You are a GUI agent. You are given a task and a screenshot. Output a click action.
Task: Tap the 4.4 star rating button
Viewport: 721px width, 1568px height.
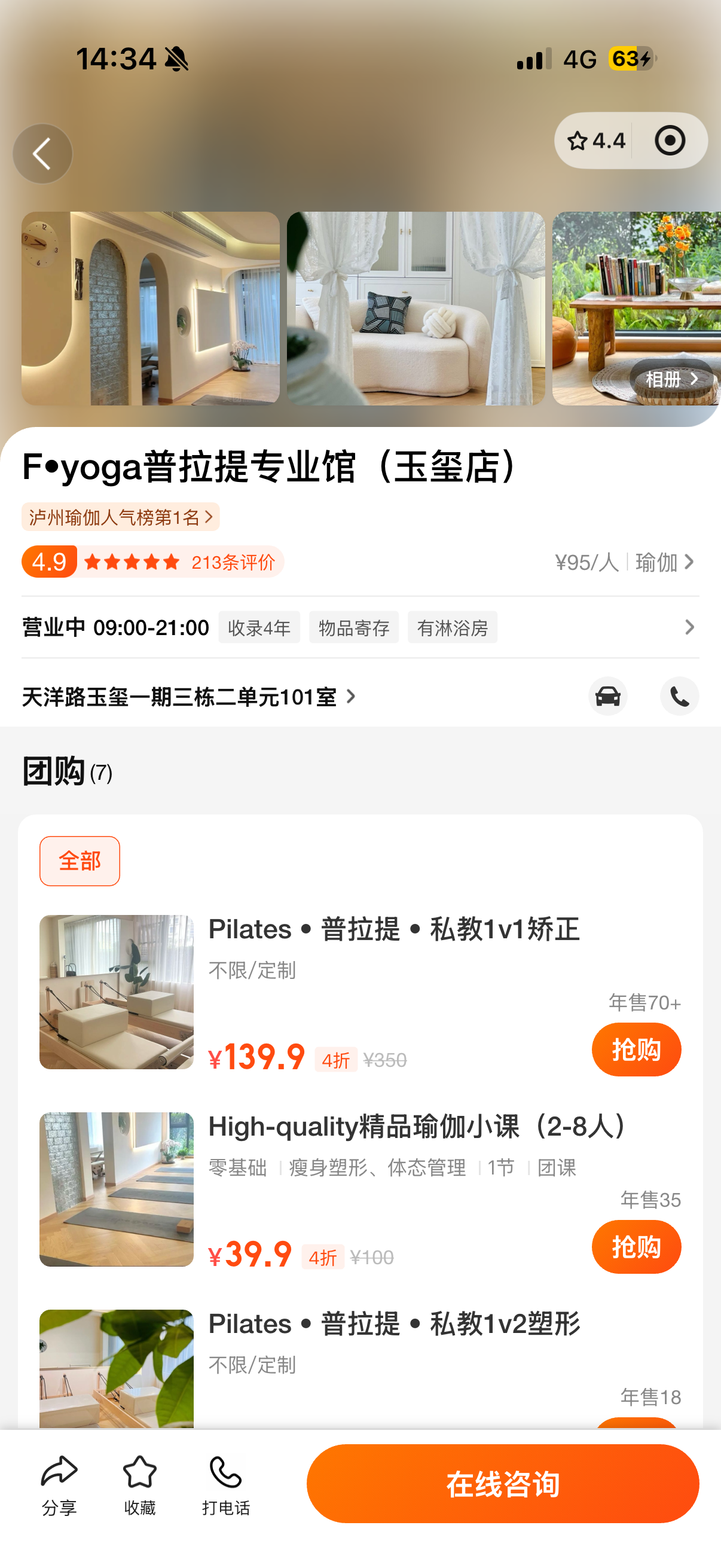click(x=595, y=141)
